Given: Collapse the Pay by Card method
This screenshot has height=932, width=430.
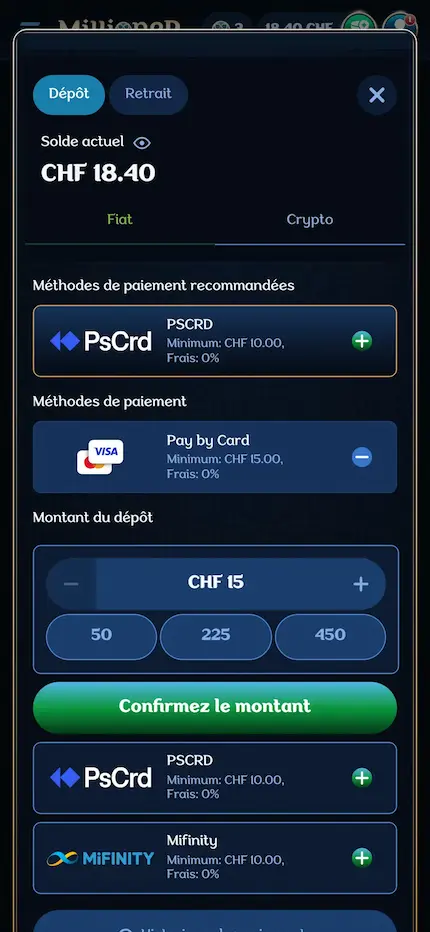Looking at the screenshot, I should tap(362, 457).
